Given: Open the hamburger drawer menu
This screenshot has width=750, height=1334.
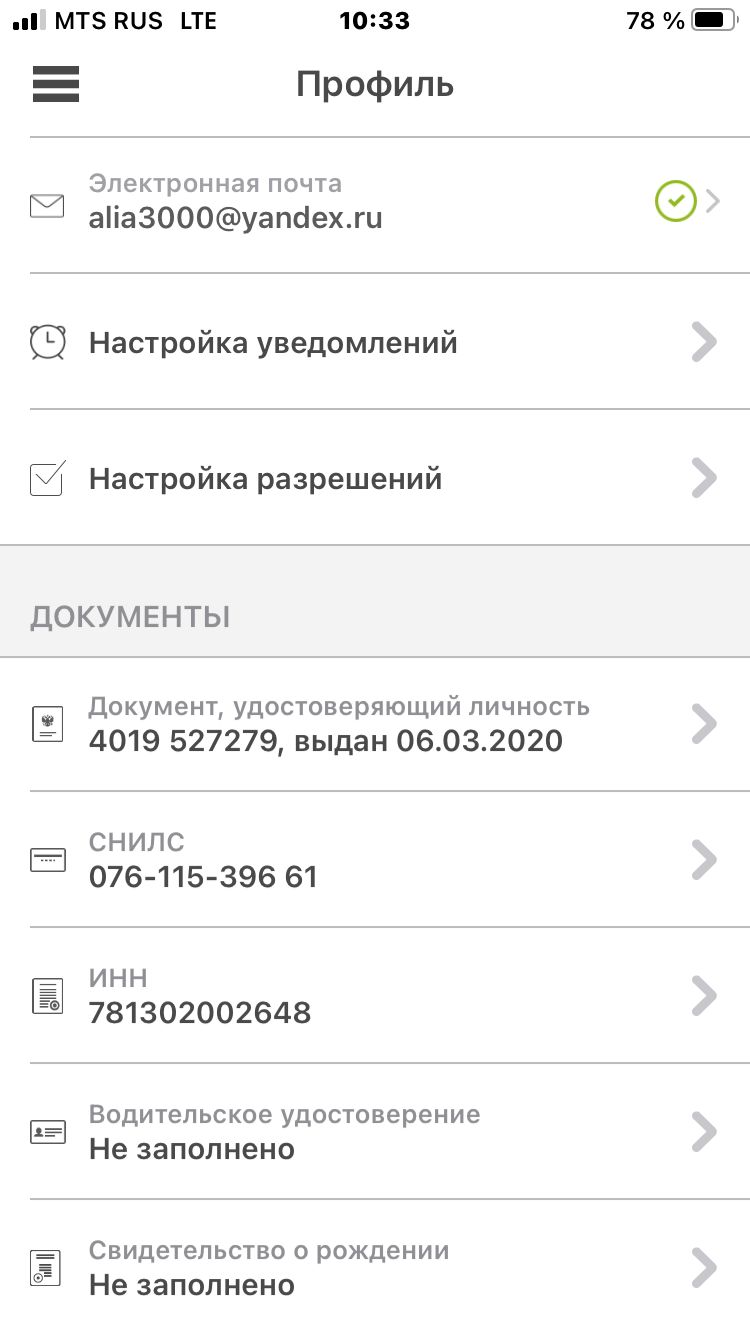Looking at the screenshot, I should [x=56, y=84].
